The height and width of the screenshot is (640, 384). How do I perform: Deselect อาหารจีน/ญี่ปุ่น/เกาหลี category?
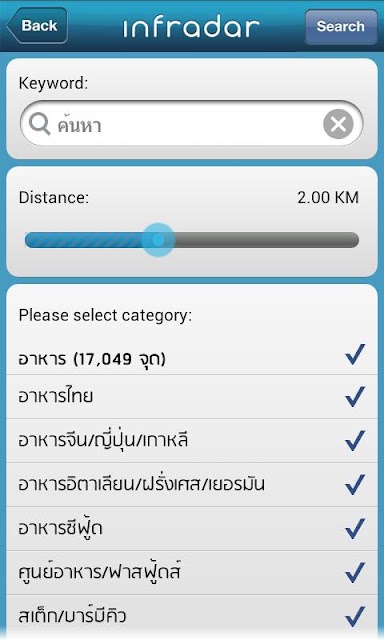pyautogui.click(x=192, y=440)
